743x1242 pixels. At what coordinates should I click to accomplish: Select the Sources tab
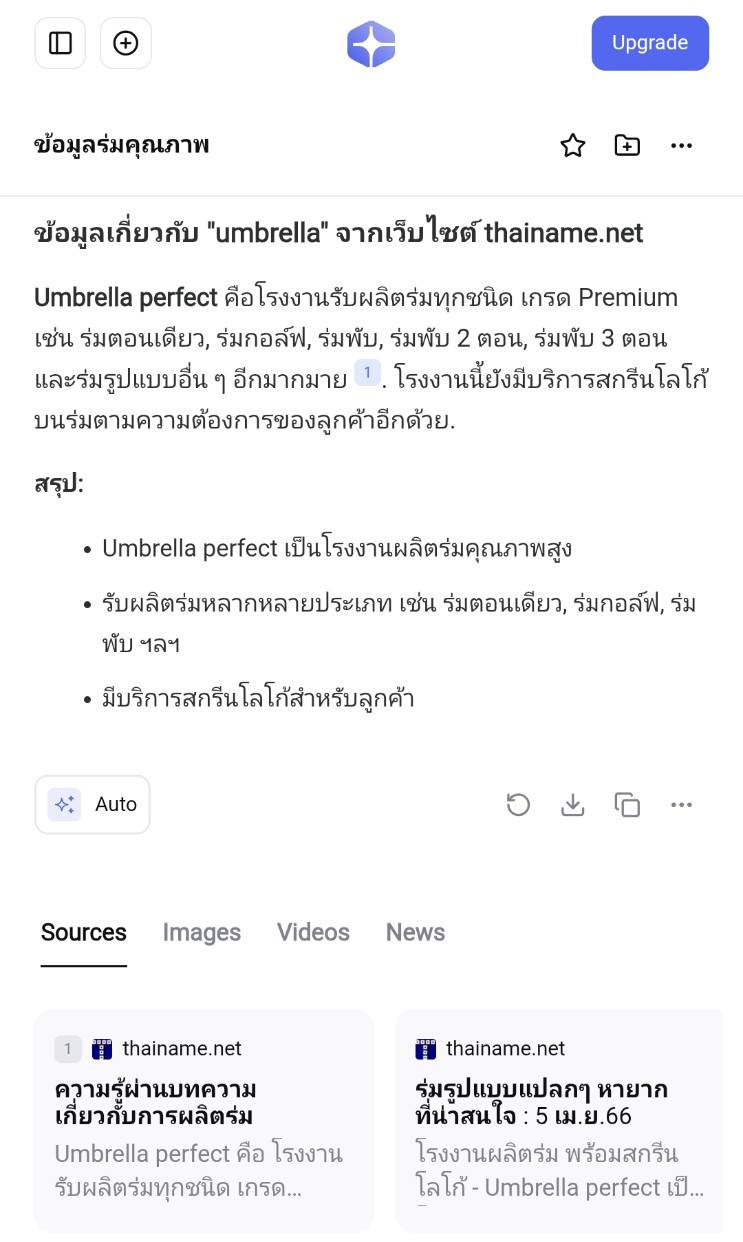(x=84, y=932)
